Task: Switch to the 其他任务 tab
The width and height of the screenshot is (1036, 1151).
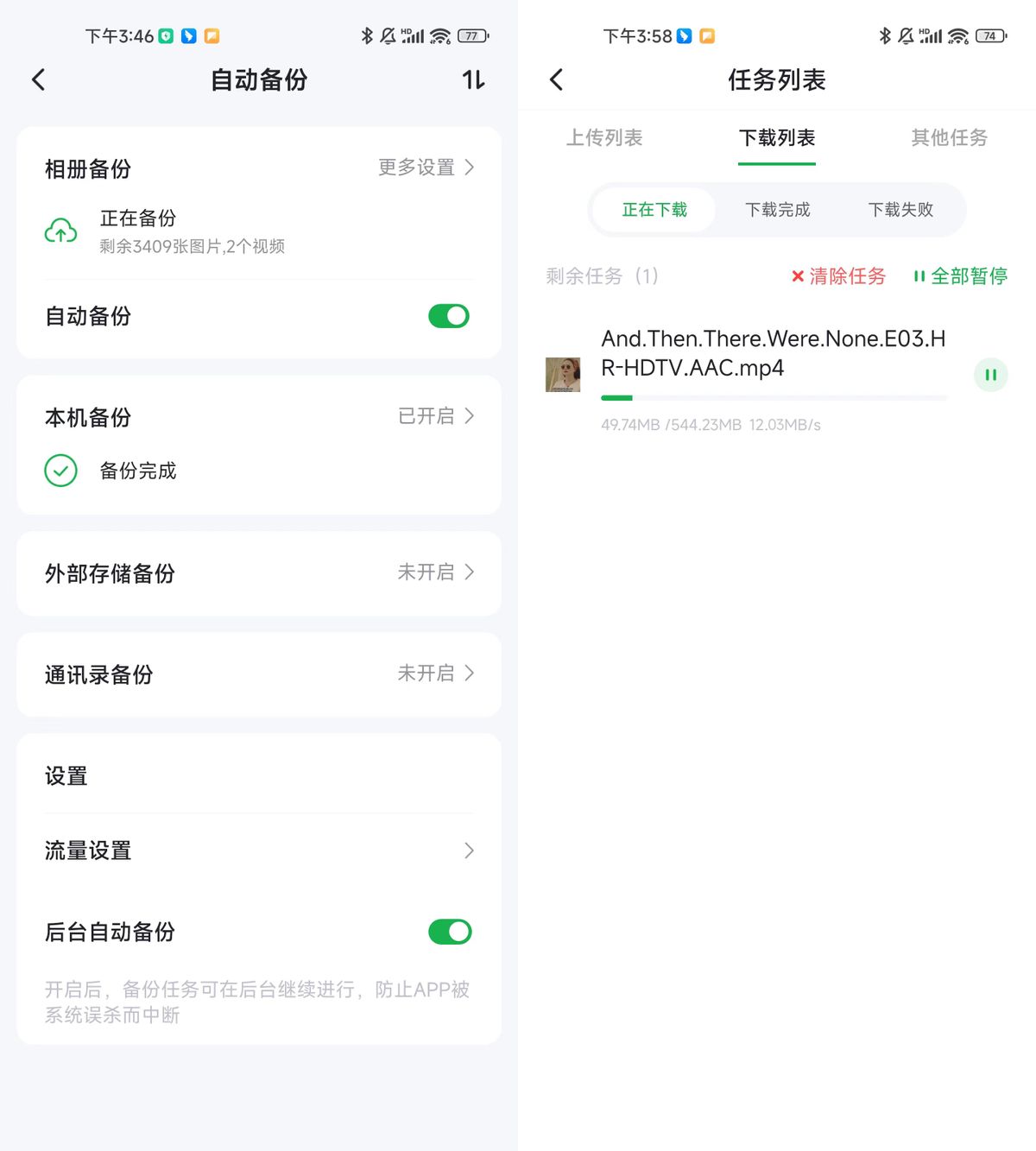Action: tap(948, 138)
